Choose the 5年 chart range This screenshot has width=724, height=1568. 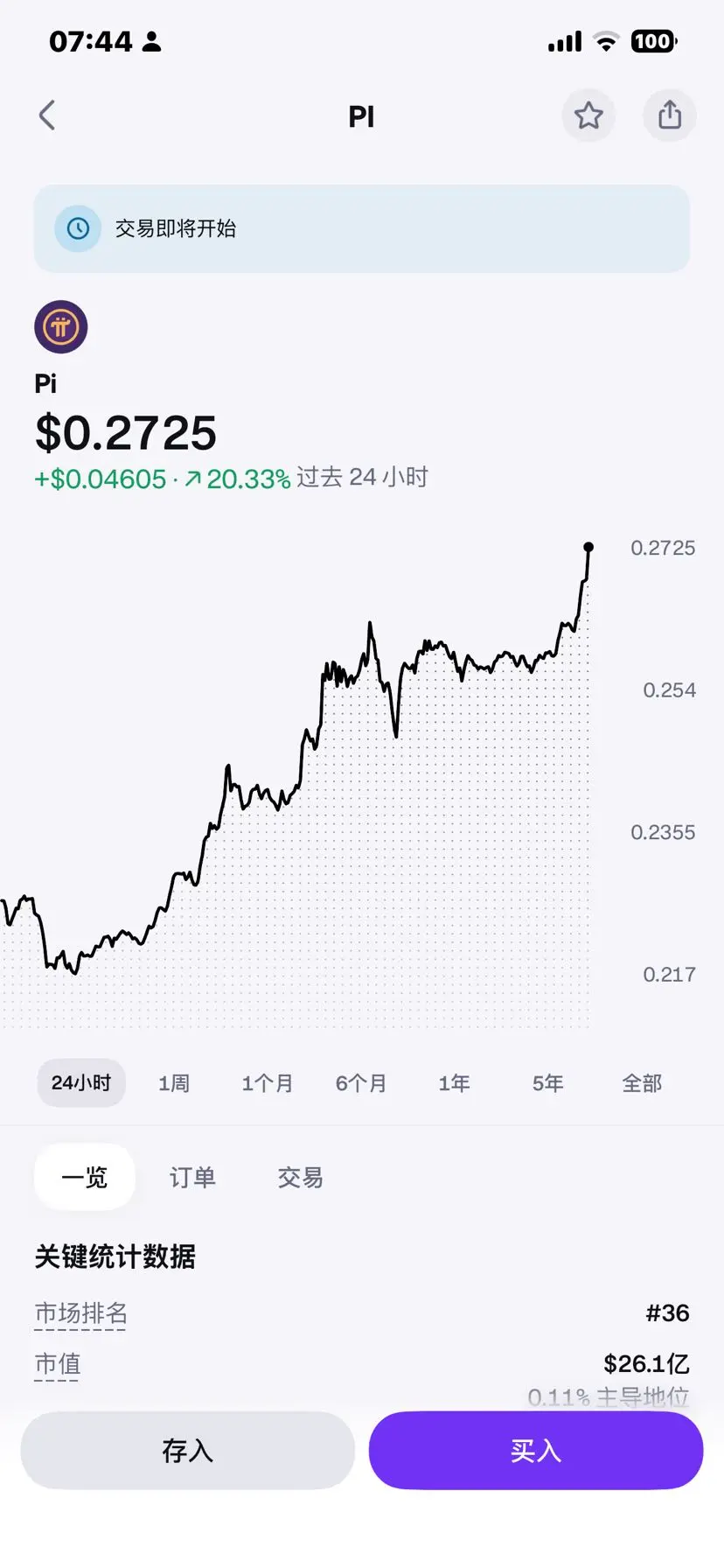click(548, 1083)
